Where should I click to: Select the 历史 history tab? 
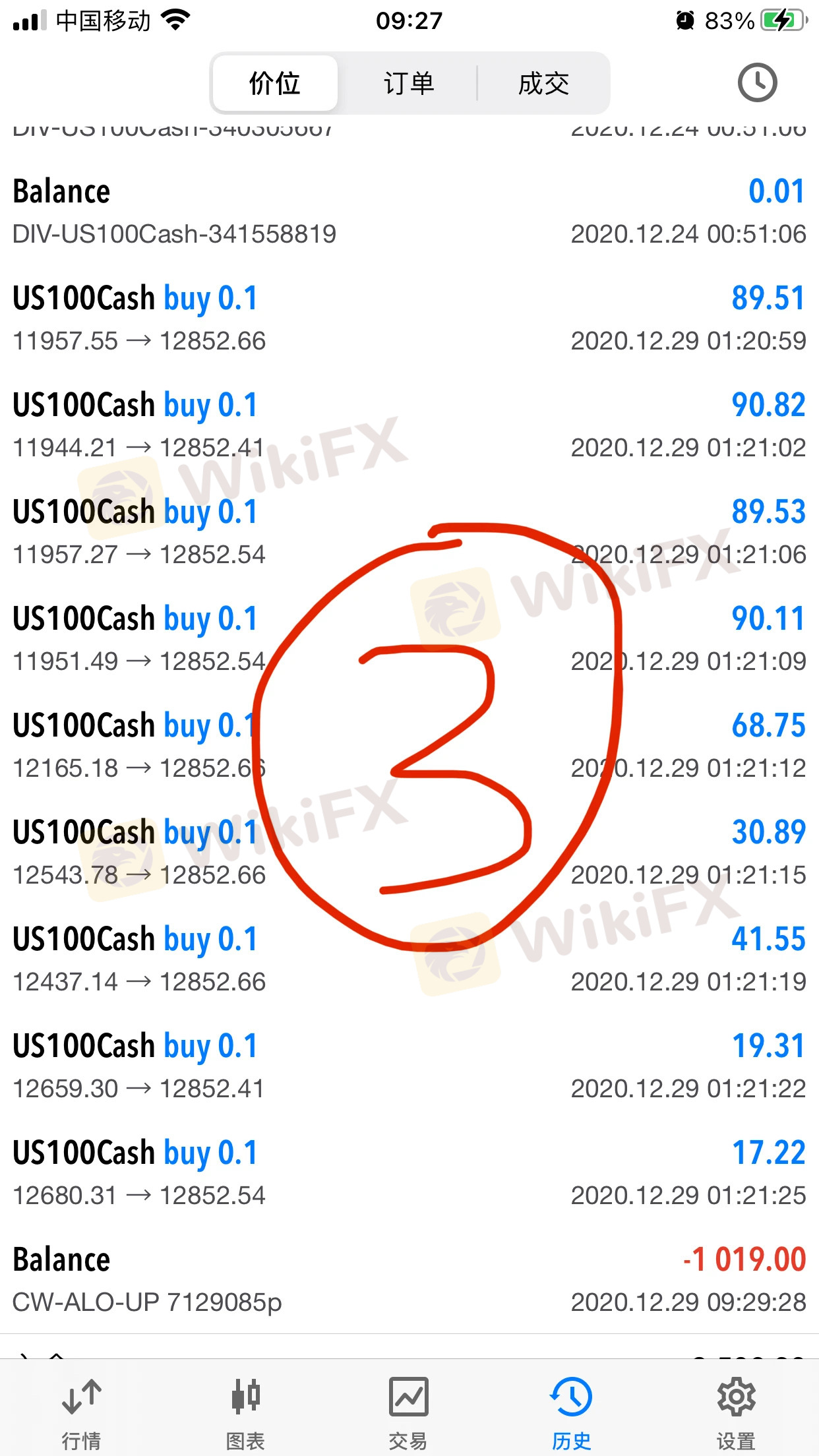[x=571, y=1411]
